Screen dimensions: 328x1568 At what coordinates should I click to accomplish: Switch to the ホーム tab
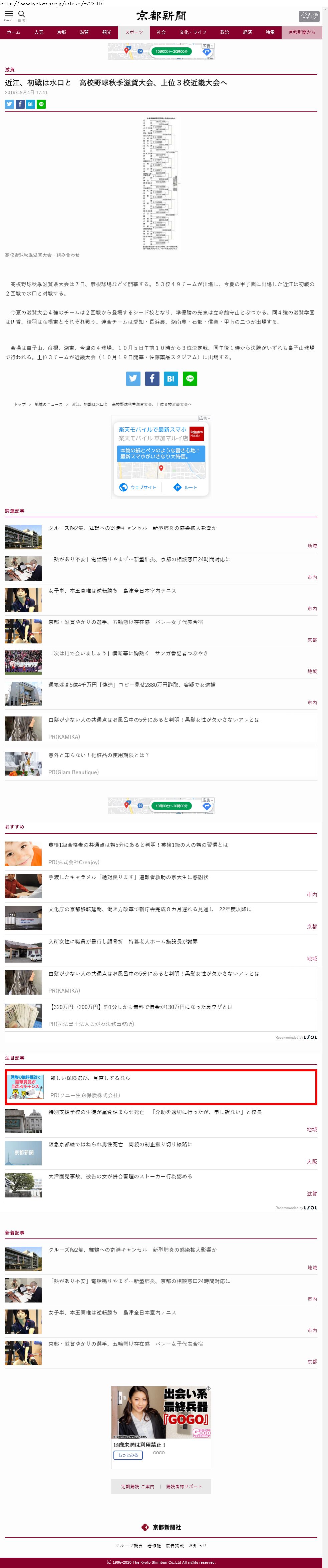point(13,32)
